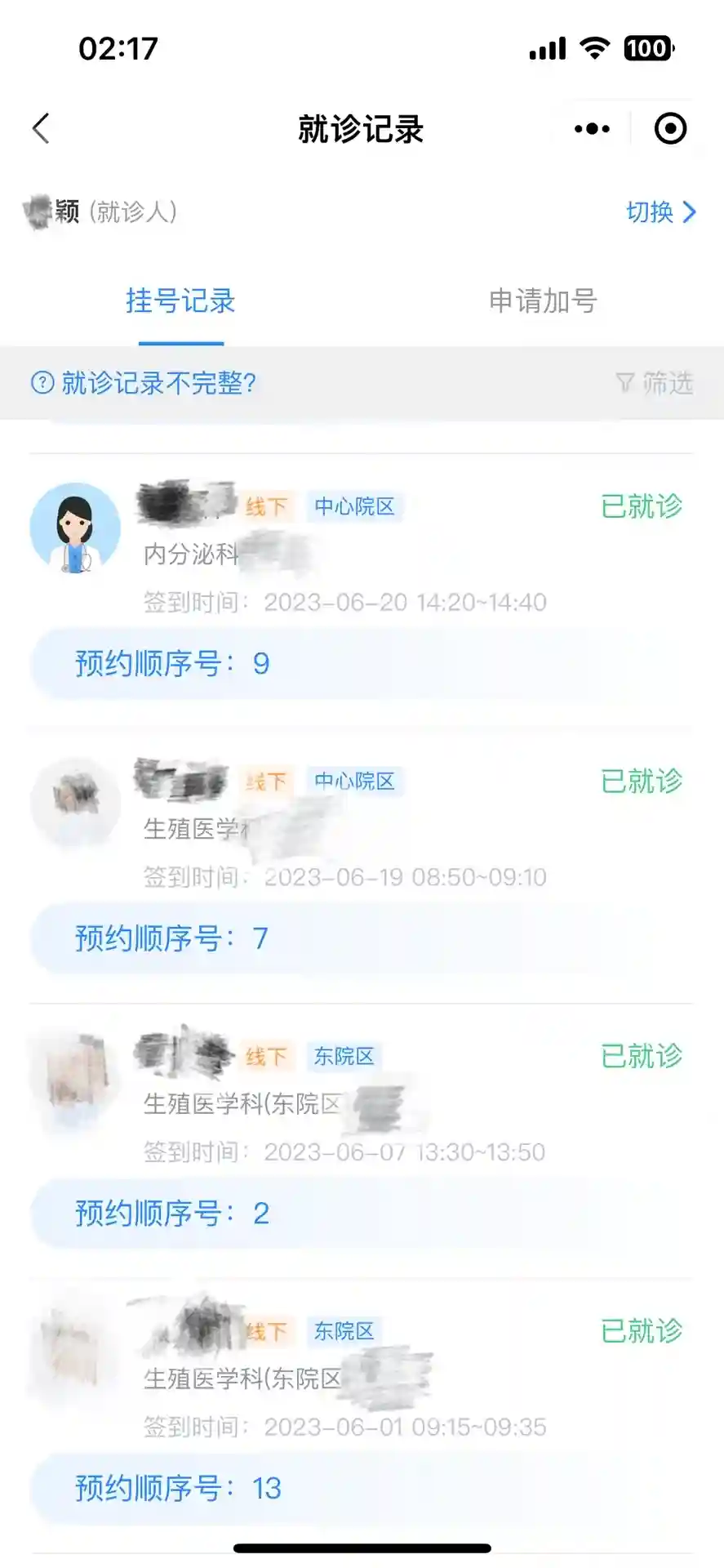The height and width of the screenshot is (1568, 724).
Task: Open the 筛选 filter
Action: [x=655, y=383]
